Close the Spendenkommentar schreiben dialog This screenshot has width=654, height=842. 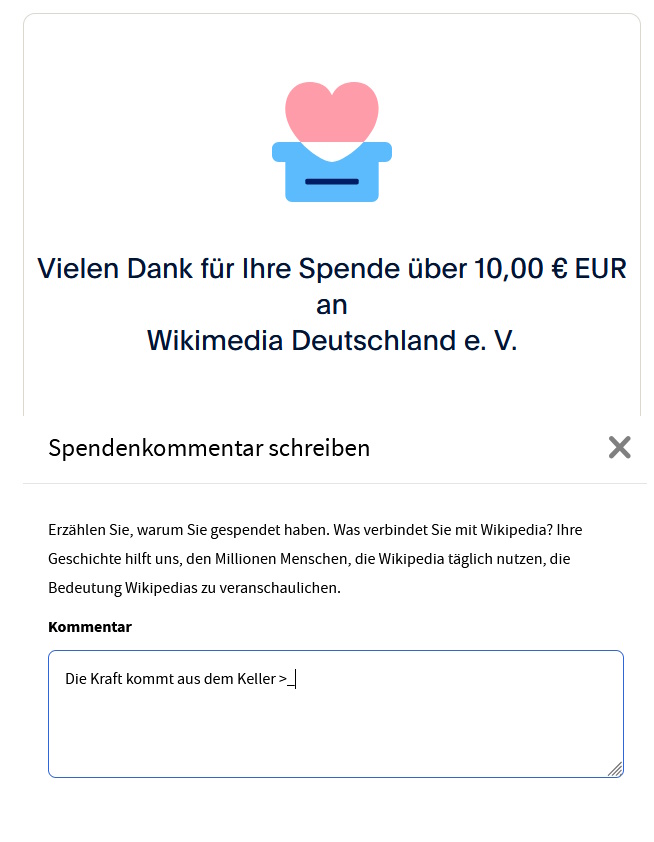click(619, 448)
